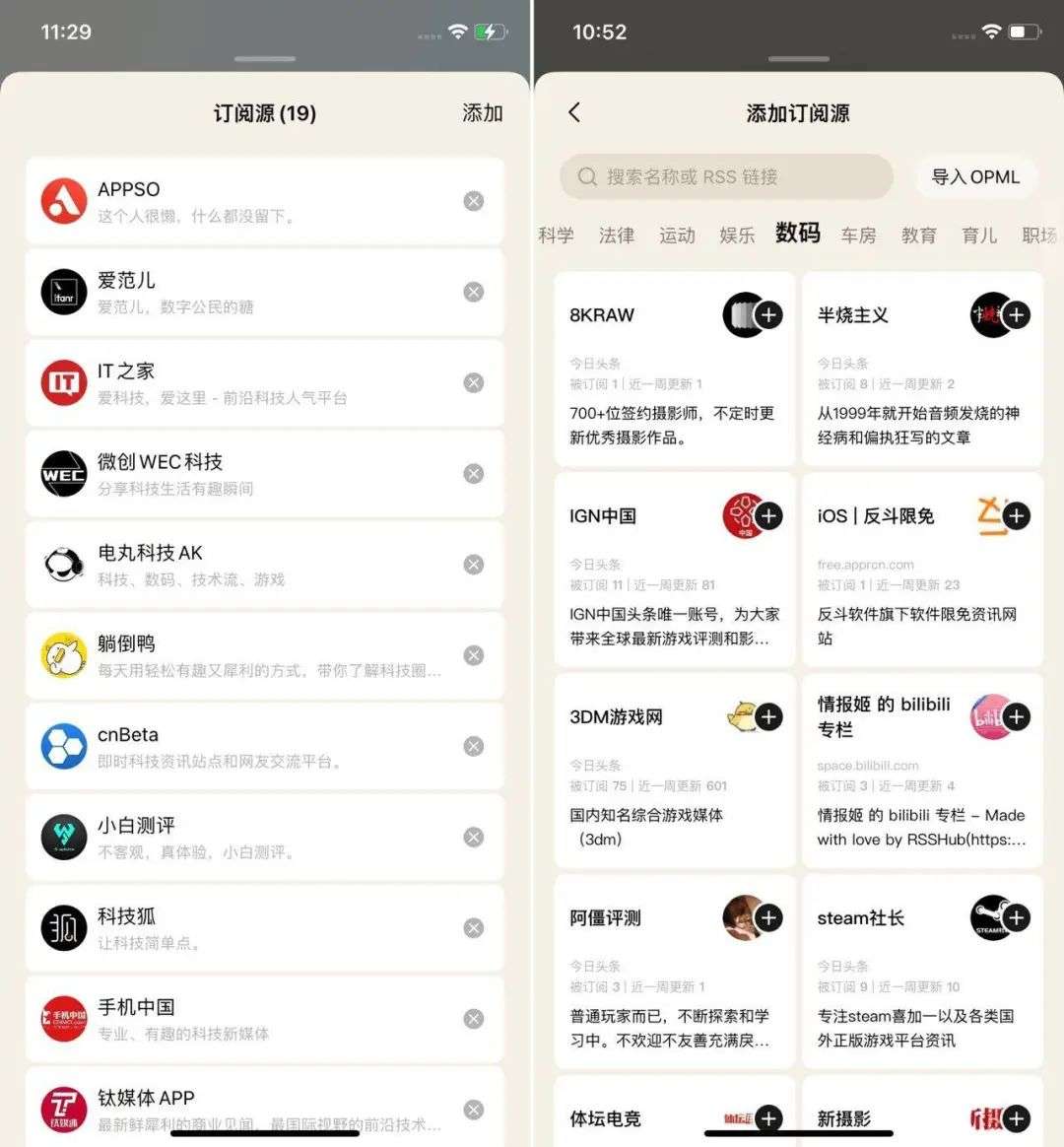The height and width of the screenshot is (1147, 1064).
Task: Open the 小白测评 source
Action: pyautogui.click(x=246, y=838)
